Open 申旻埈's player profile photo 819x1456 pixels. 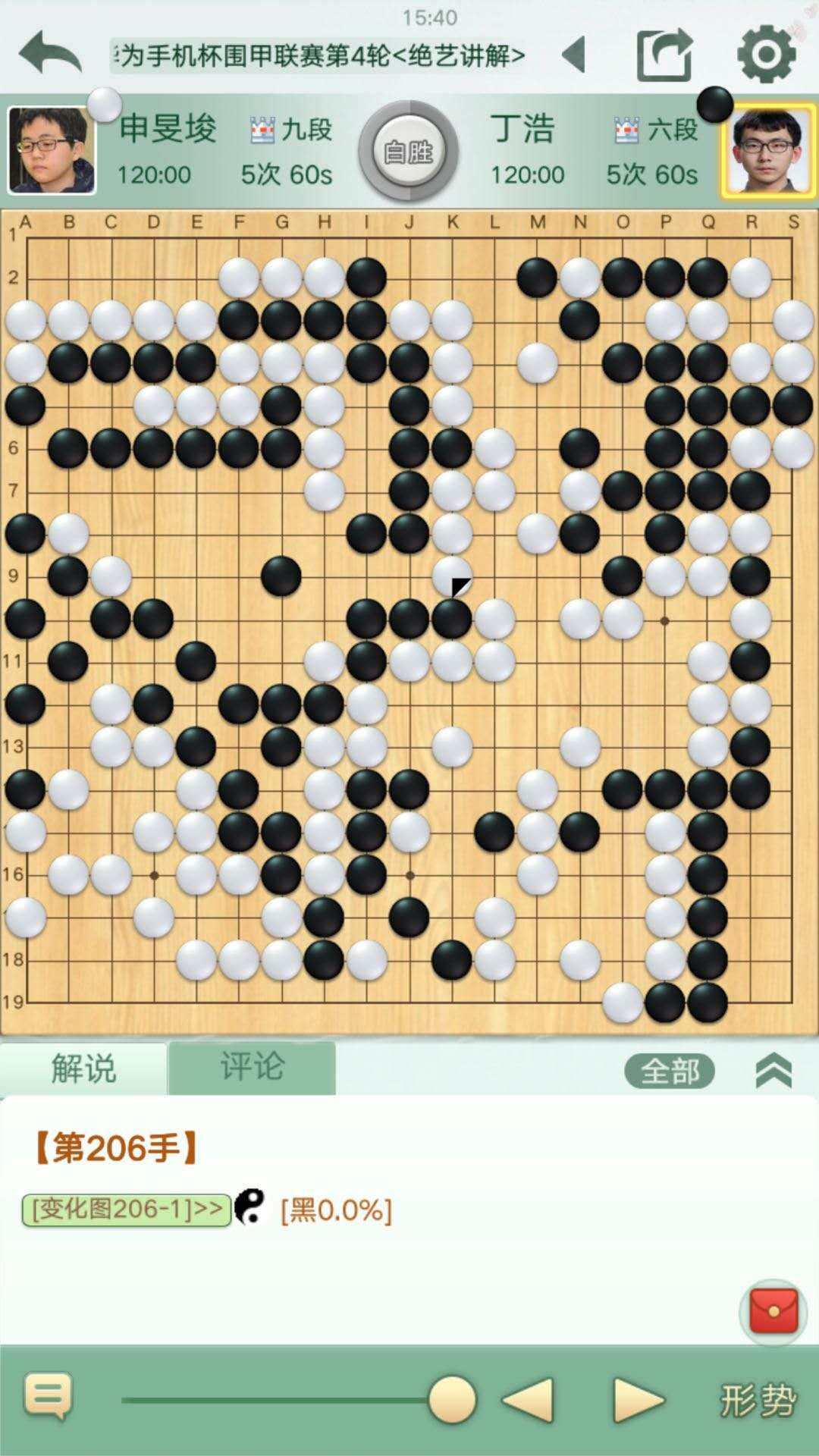[52, 150]
